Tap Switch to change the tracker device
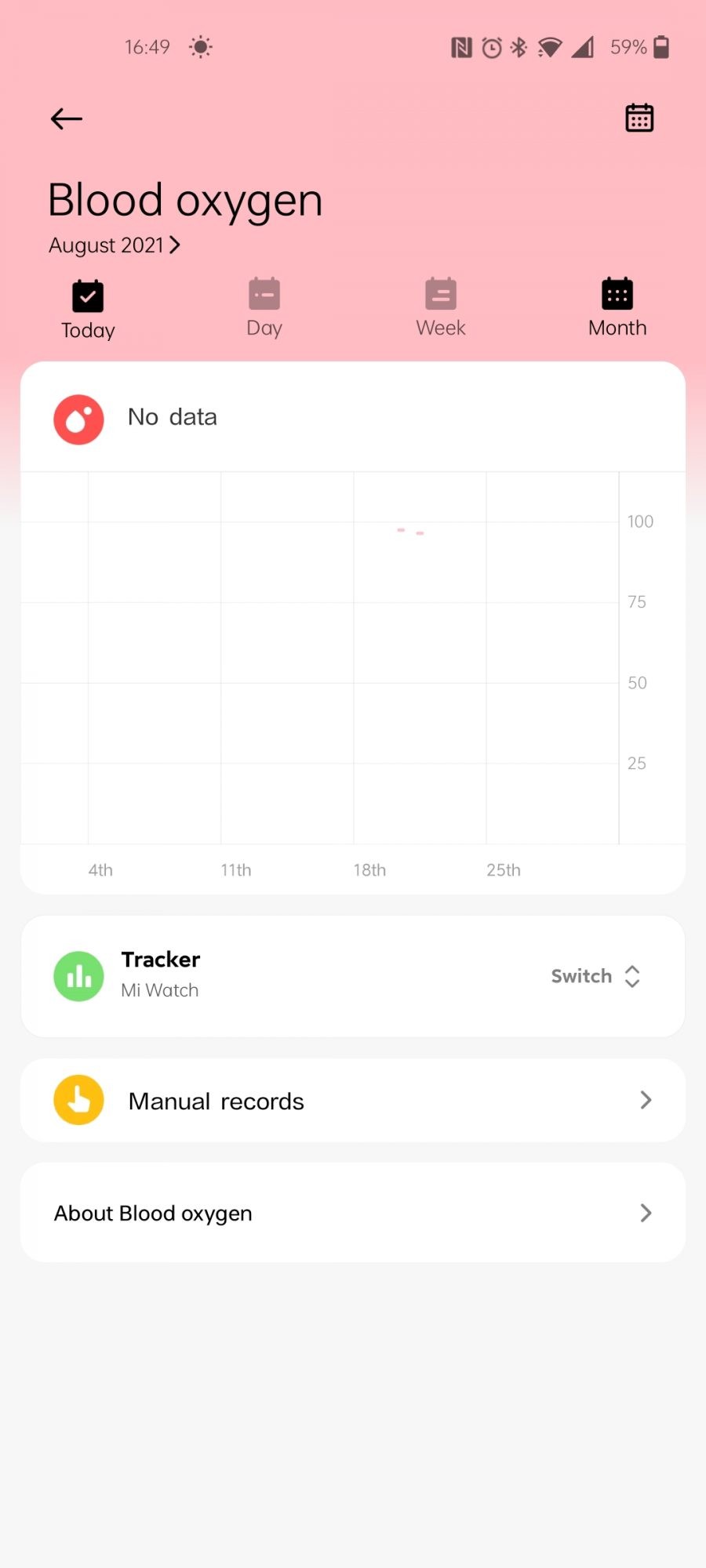 [595, 976]
